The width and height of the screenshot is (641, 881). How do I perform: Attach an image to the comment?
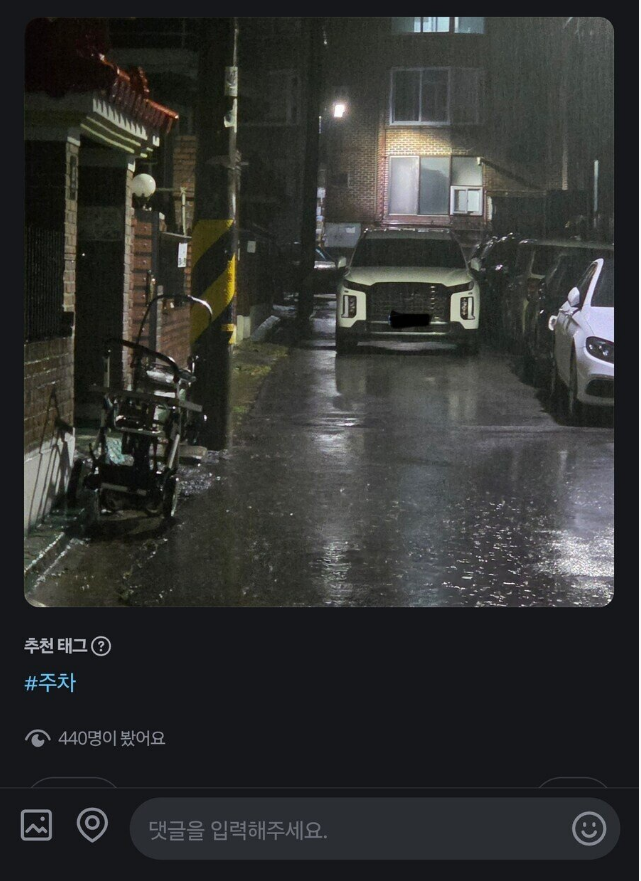coord(36,826)
